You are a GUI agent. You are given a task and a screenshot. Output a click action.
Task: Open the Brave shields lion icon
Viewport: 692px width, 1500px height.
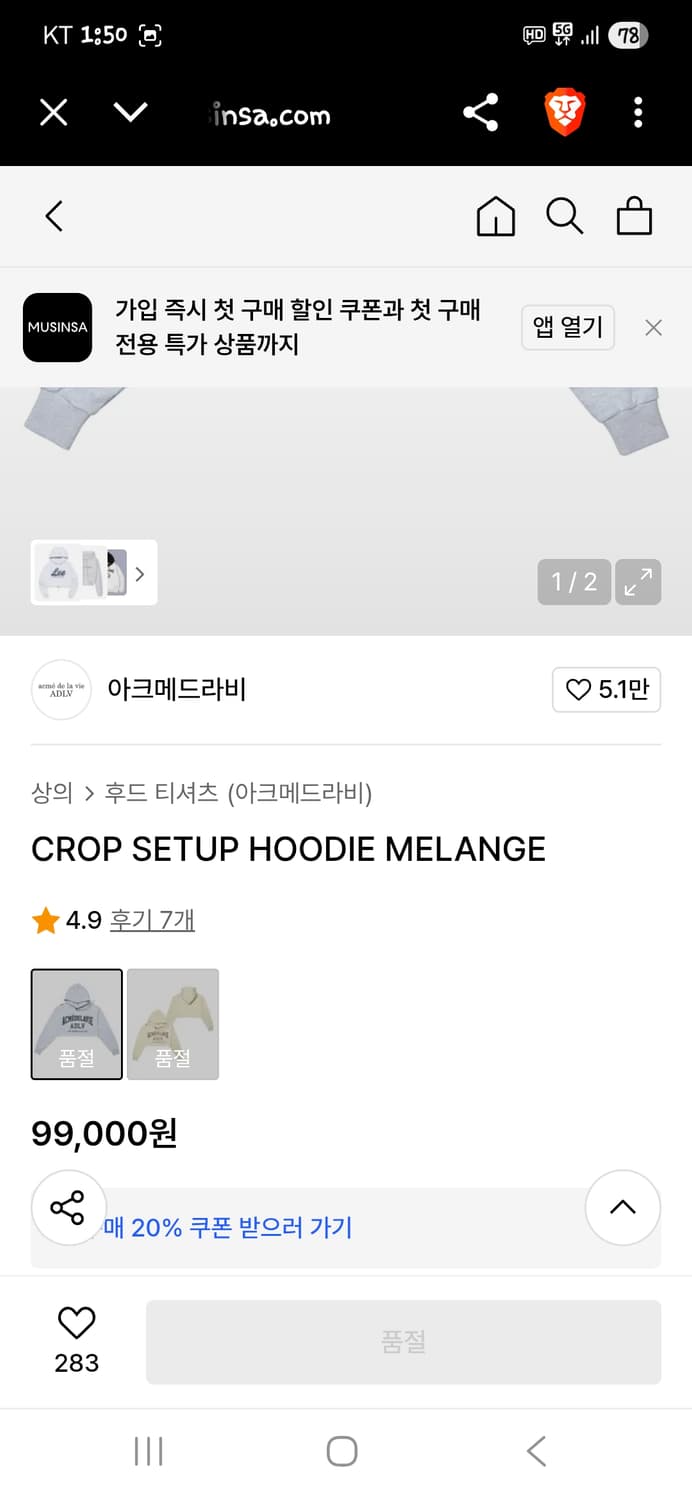[564, 113]
